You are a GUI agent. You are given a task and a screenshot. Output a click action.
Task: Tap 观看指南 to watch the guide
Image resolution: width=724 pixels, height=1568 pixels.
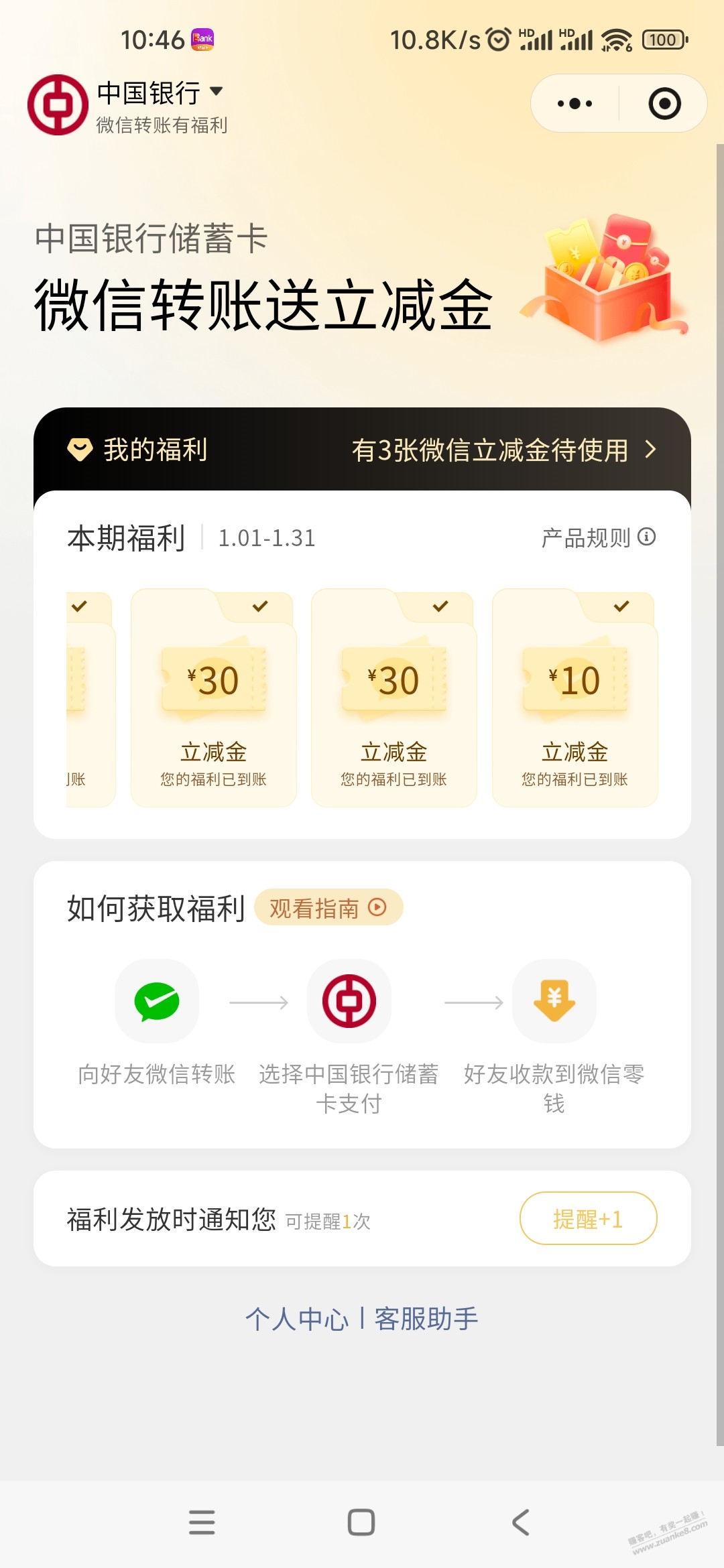coord(328,908)
